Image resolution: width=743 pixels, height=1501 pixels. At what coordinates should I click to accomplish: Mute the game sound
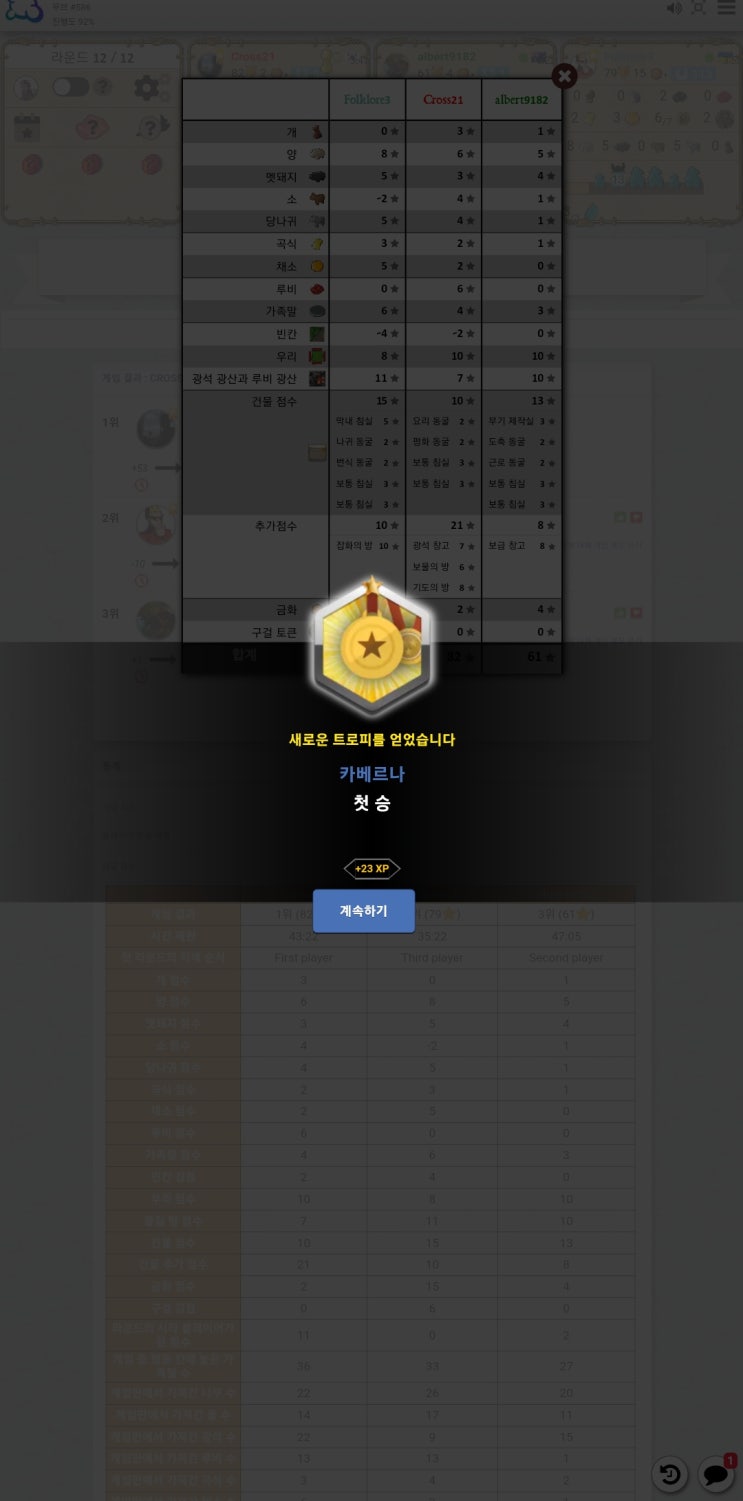(x=675, y=8)
